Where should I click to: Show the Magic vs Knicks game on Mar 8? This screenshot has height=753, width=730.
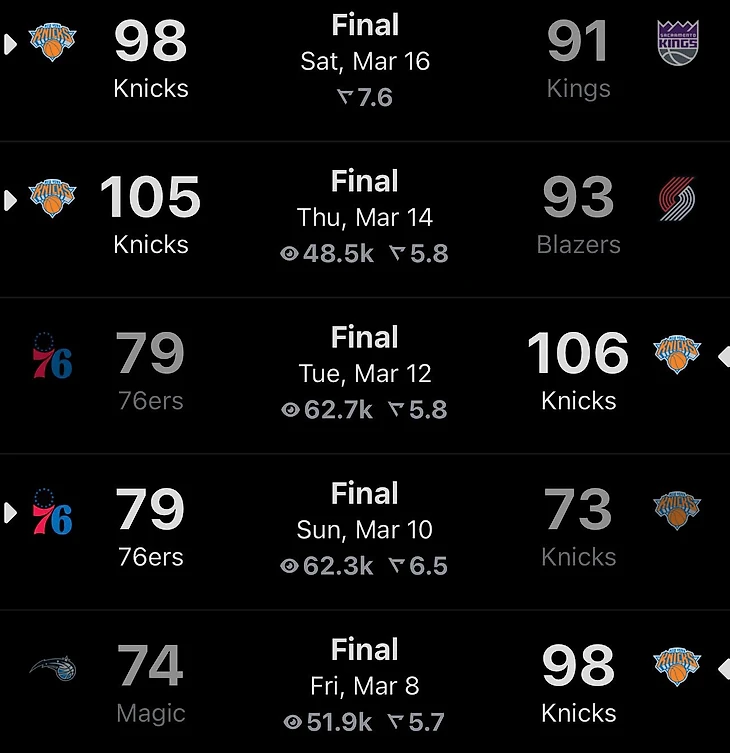coord(365,685)
